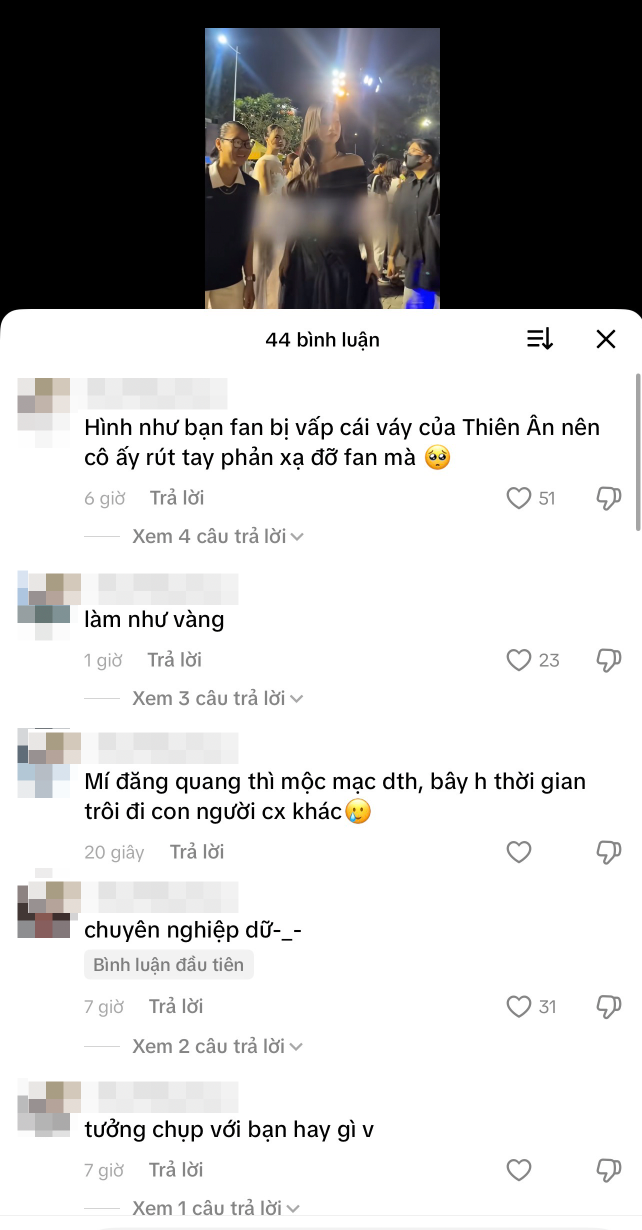
Task: Reply to the "chuyên nghiệp dữ" comment
Action: [x=176, y=1007]
